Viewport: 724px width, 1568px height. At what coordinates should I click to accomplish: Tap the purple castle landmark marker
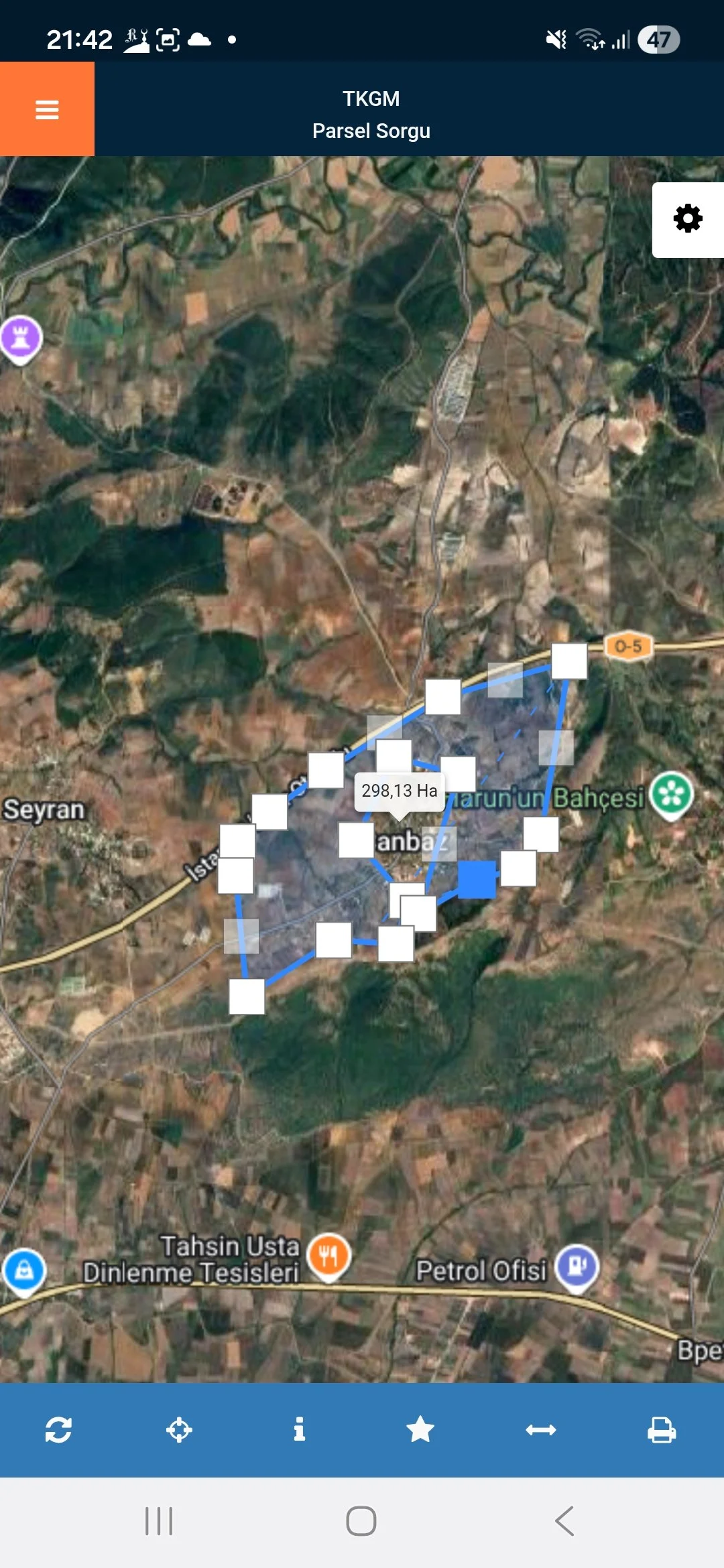pos(21,337)
